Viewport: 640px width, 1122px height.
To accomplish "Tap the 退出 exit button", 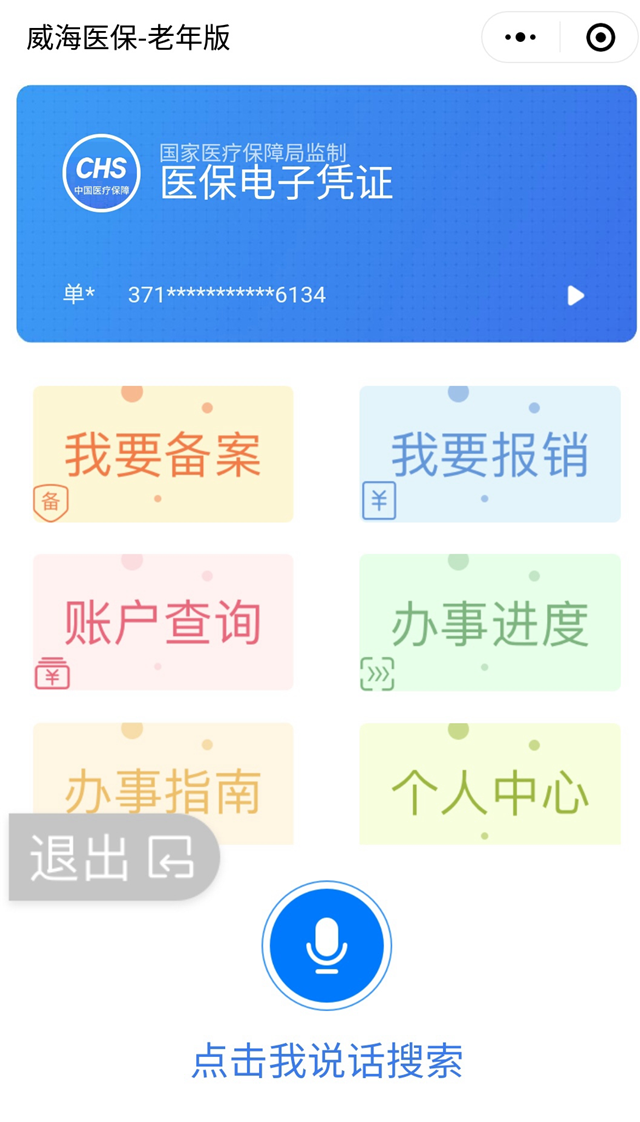I will tap(112, 857).
